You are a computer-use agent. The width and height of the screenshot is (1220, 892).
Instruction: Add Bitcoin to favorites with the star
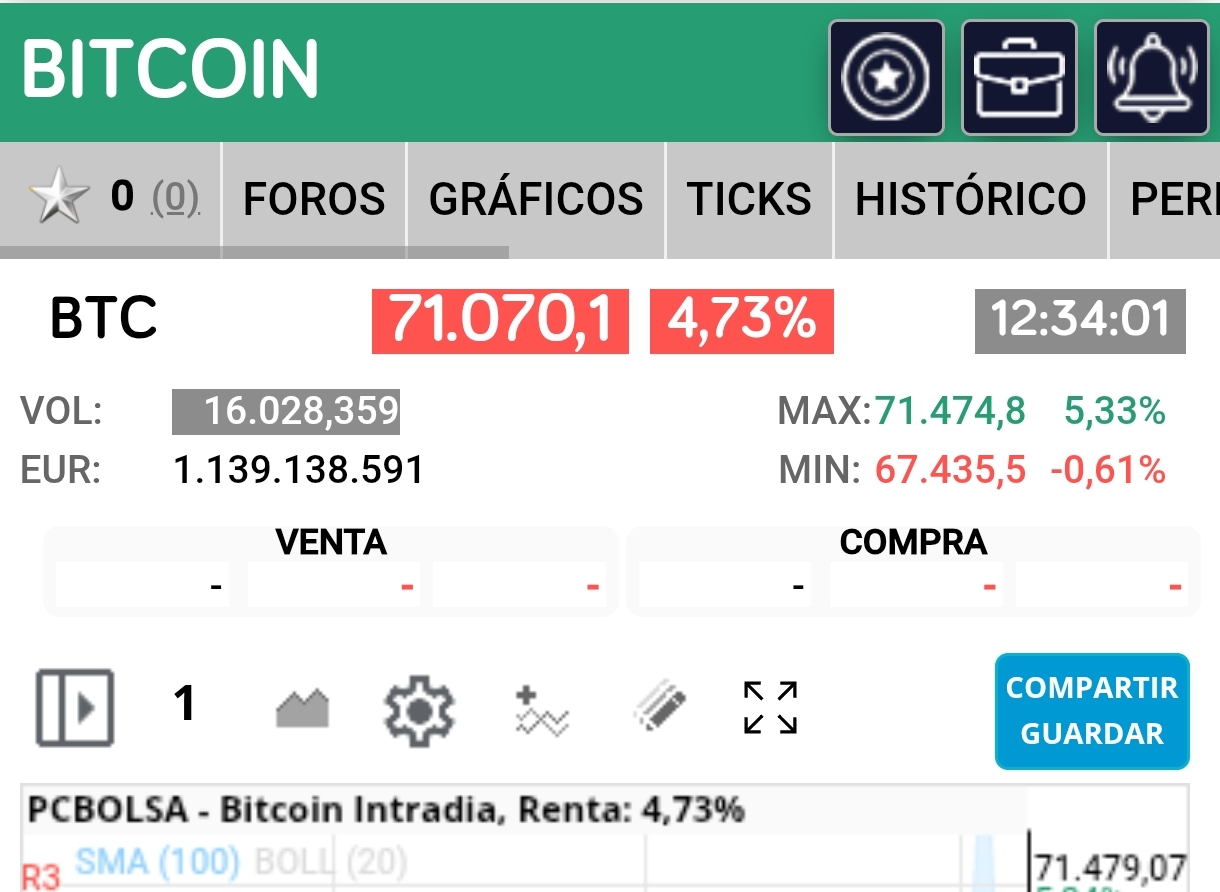(58, 198)
